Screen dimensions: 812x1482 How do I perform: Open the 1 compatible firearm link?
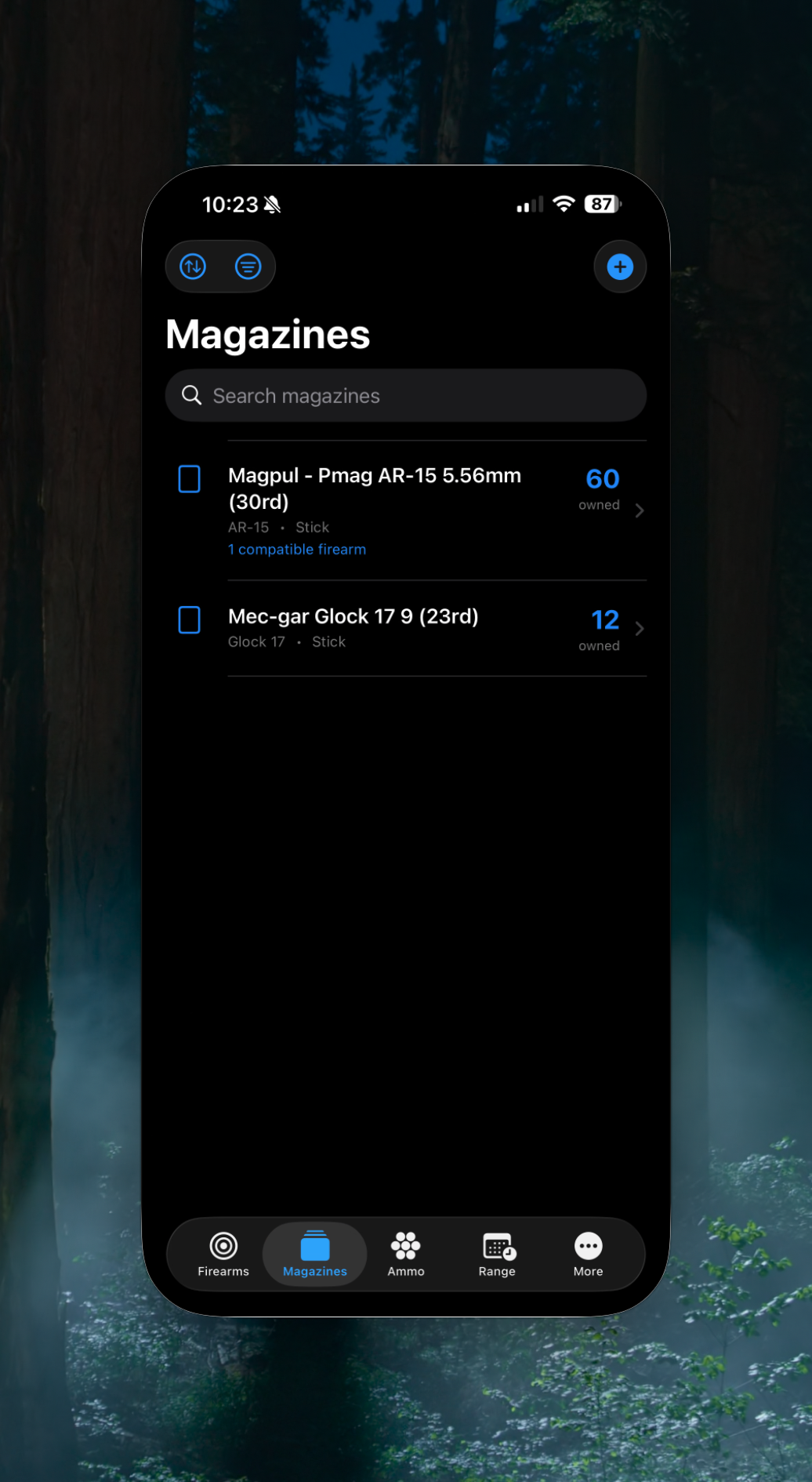point(296,549)
